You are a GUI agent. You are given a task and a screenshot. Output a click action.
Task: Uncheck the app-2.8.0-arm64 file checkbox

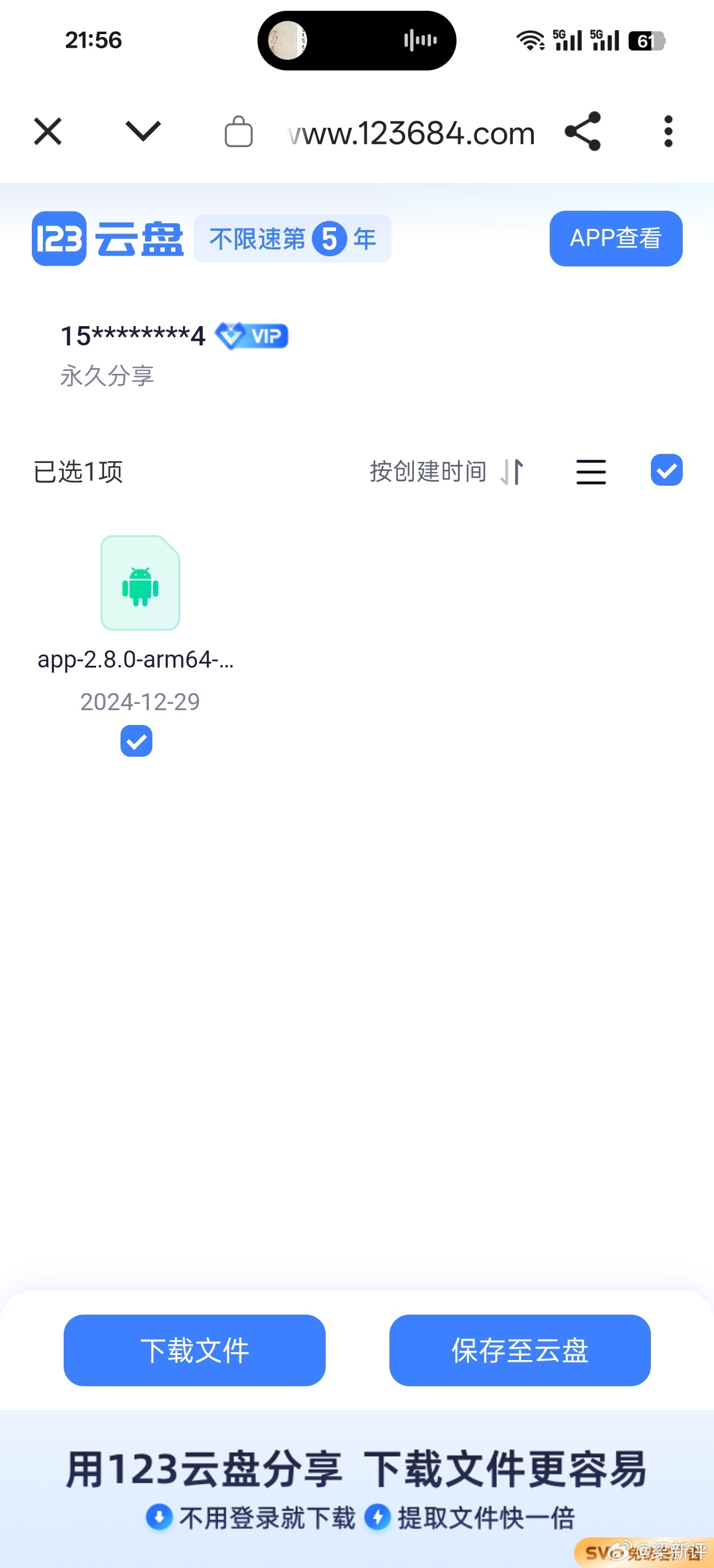point(136,741)
